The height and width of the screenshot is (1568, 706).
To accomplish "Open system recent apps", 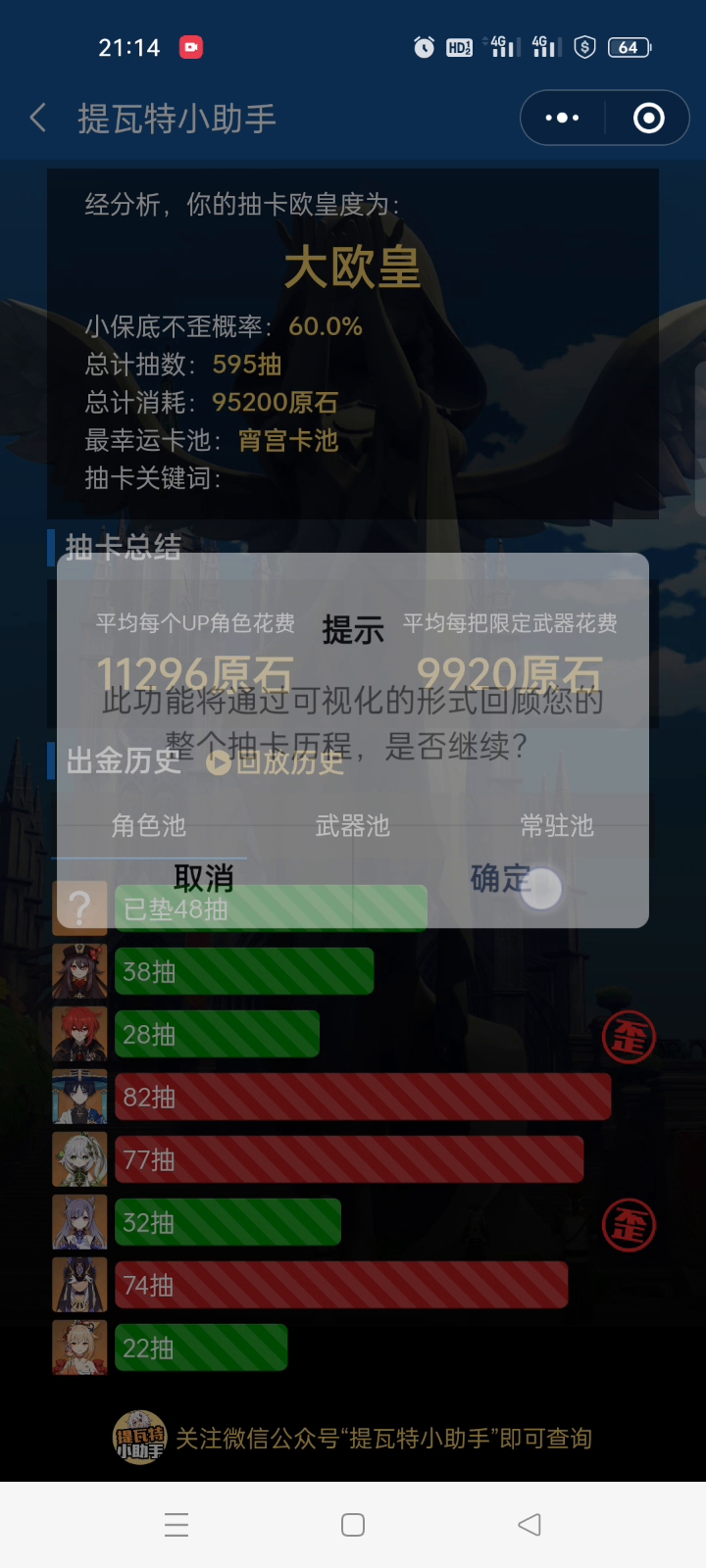I will (176, 1525).
